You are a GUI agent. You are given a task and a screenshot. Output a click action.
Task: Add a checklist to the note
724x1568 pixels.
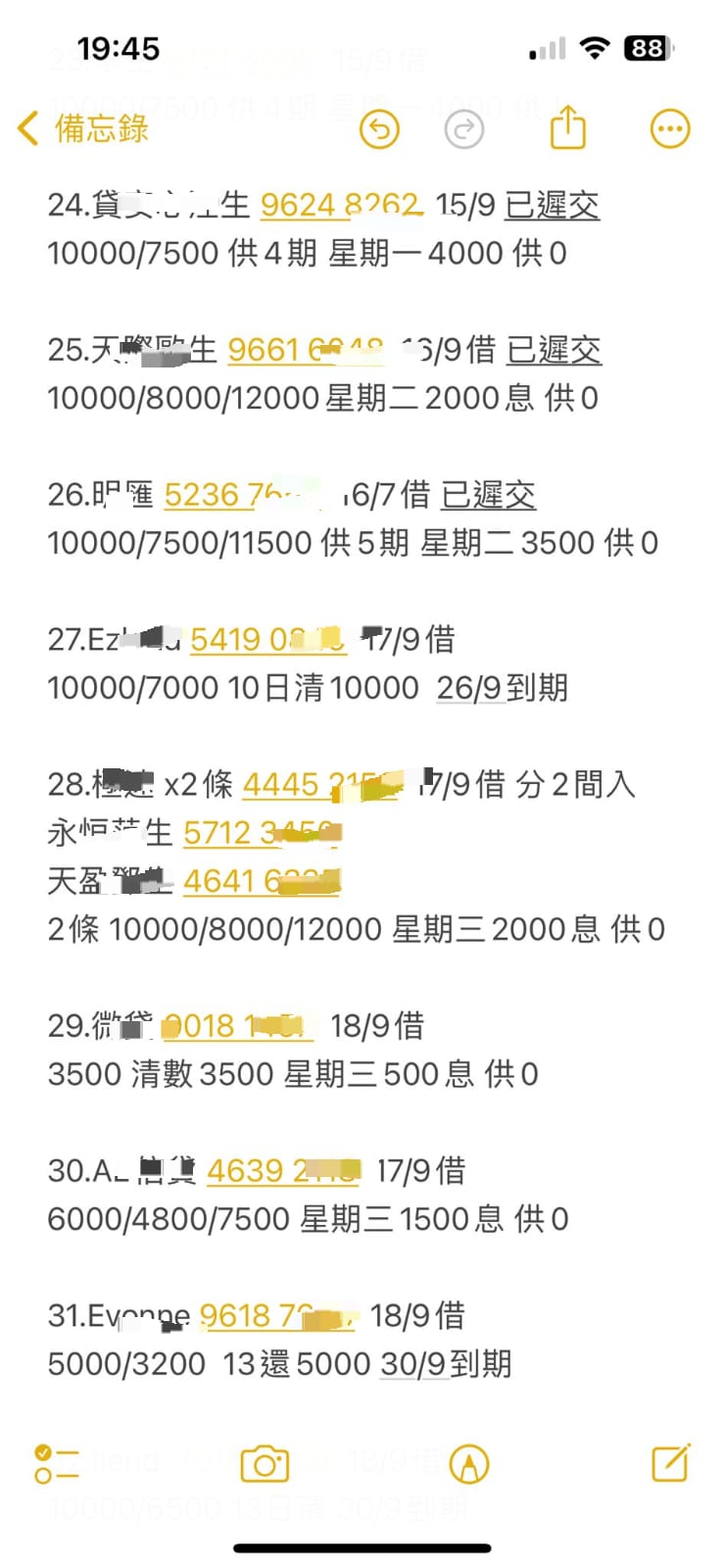[x=57, y=1464]
